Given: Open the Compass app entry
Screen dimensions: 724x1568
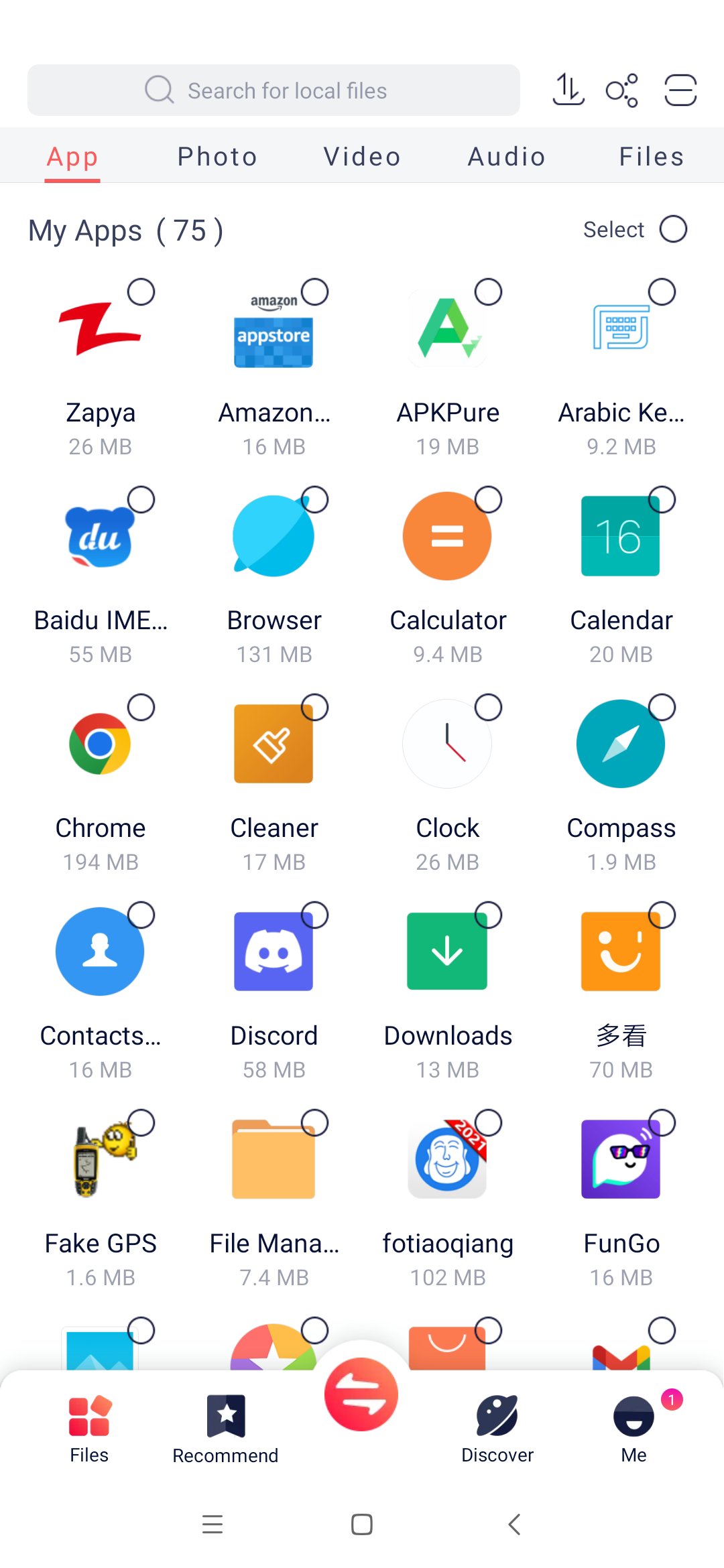Looking at the screenshot, I should point(621,744).
